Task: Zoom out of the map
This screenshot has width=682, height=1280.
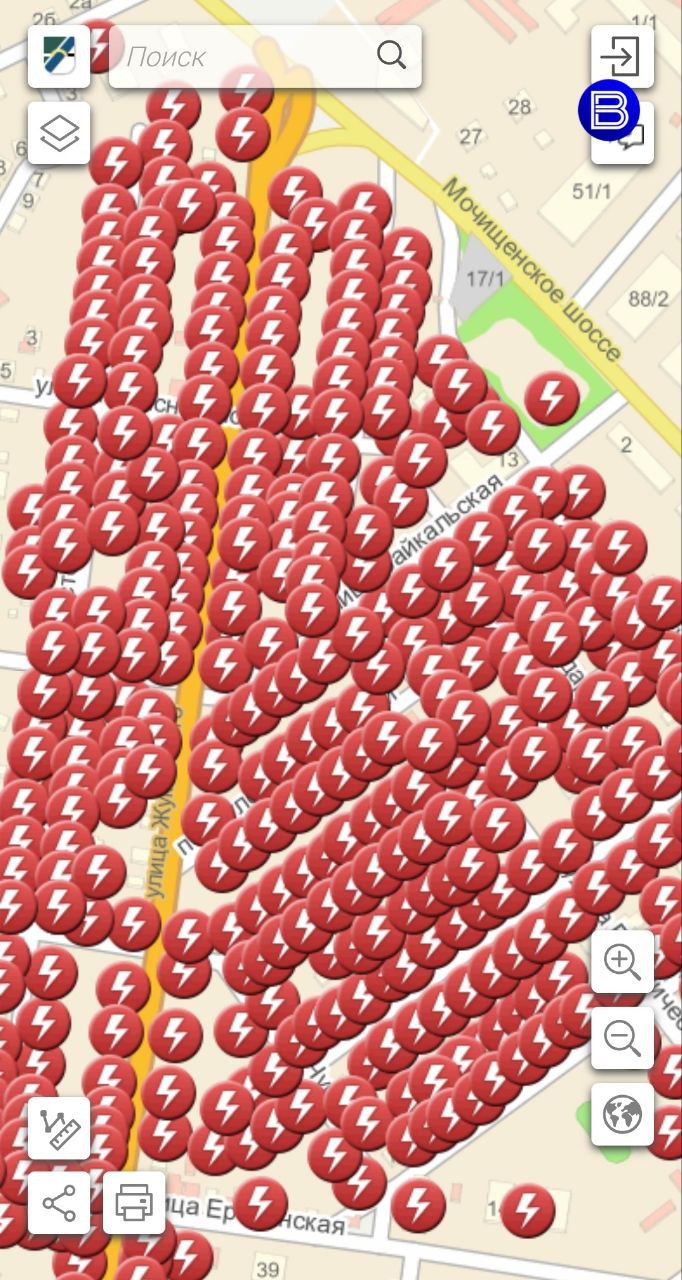Action: pyautogui.click(x=622, y=1038)
